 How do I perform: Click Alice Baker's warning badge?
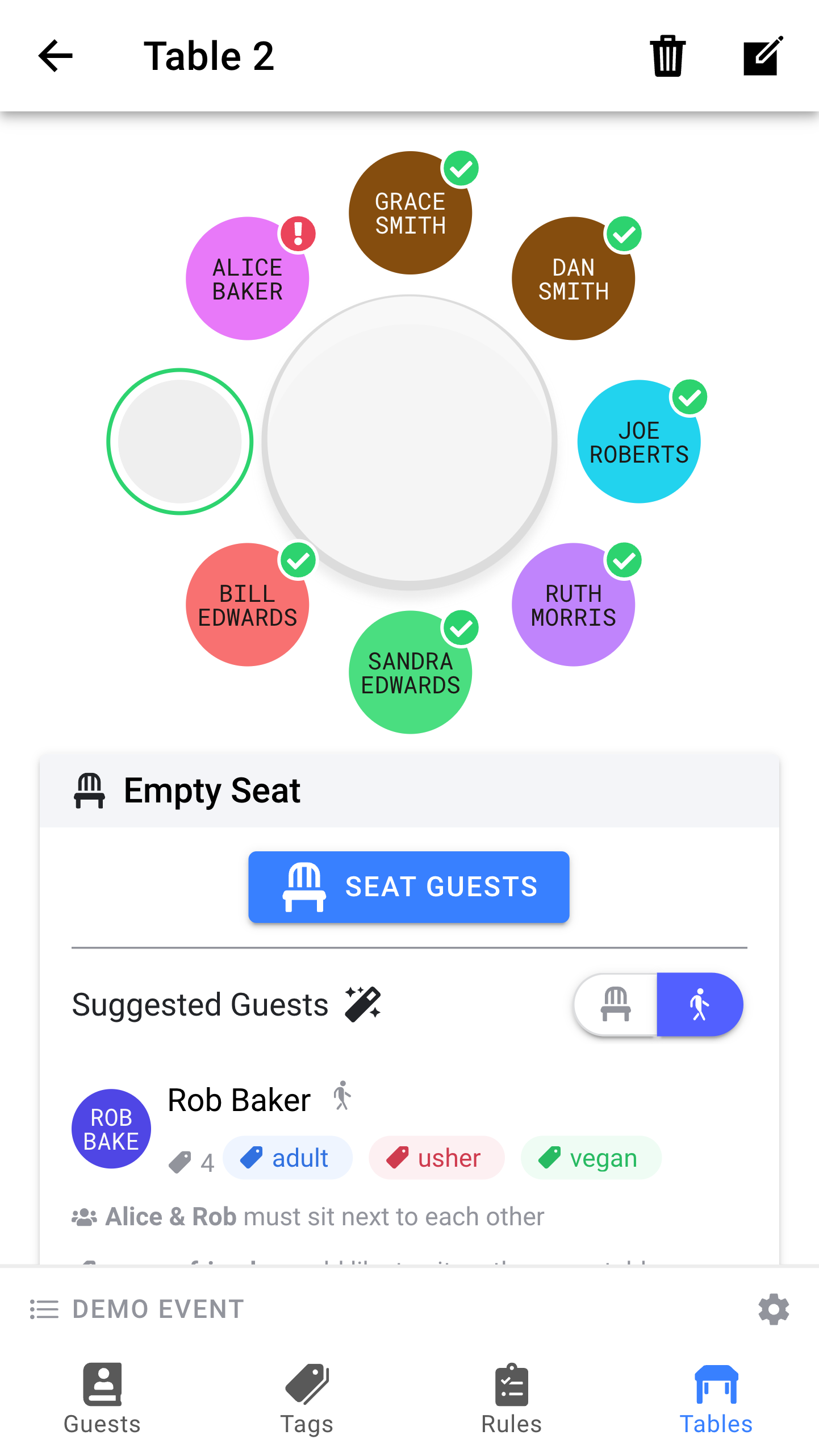point(298,233)
